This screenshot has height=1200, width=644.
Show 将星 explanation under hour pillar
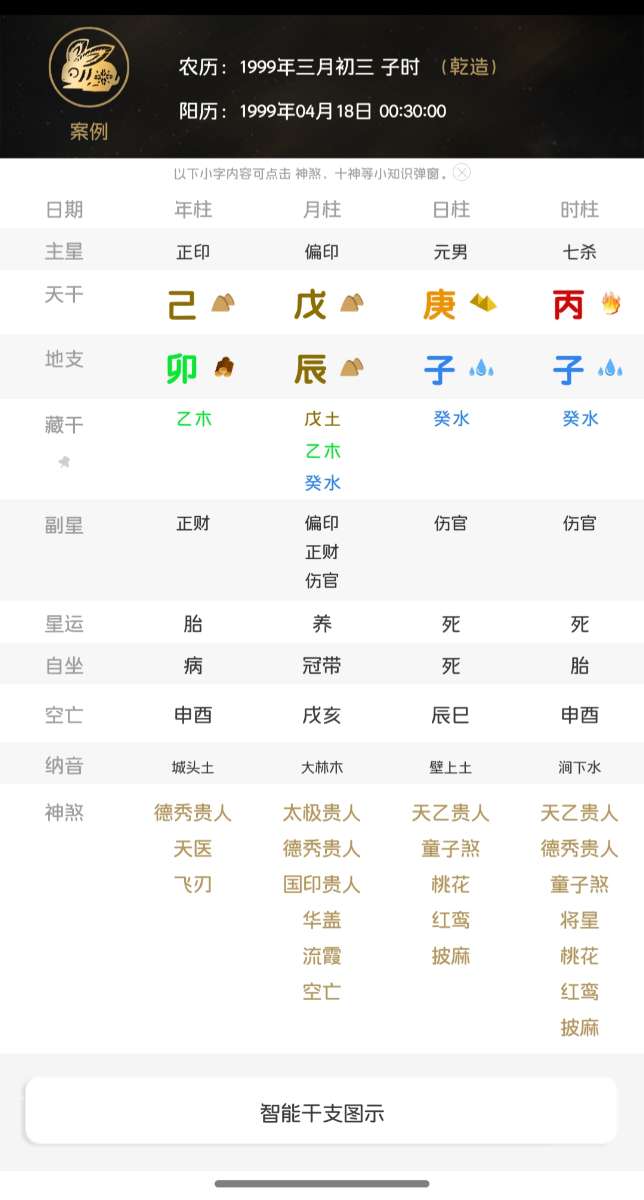click(579, 920)
